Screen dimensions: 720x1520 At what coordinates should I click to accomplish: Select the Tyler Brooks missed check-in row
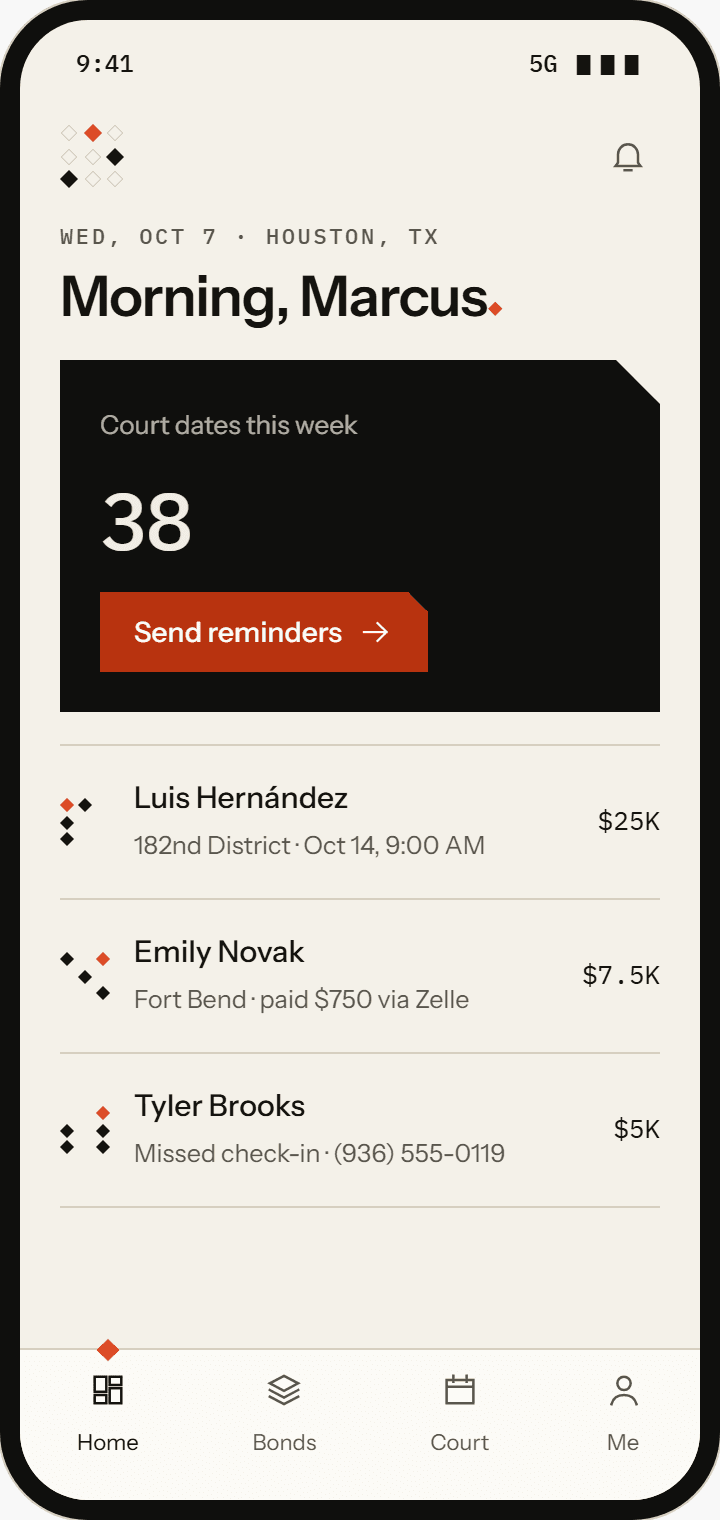pyautogui.click(x=360, y=1130)
